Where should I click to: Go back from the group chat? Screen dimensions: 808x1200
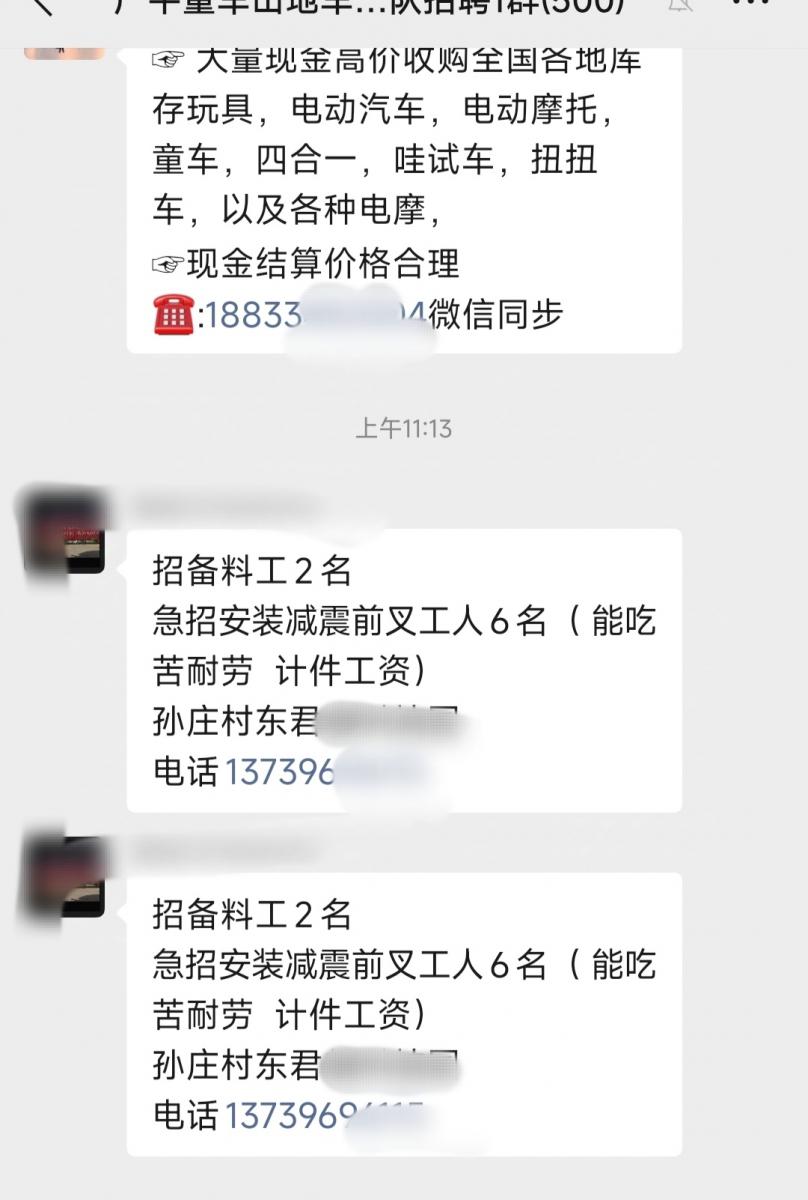[40, 8]
